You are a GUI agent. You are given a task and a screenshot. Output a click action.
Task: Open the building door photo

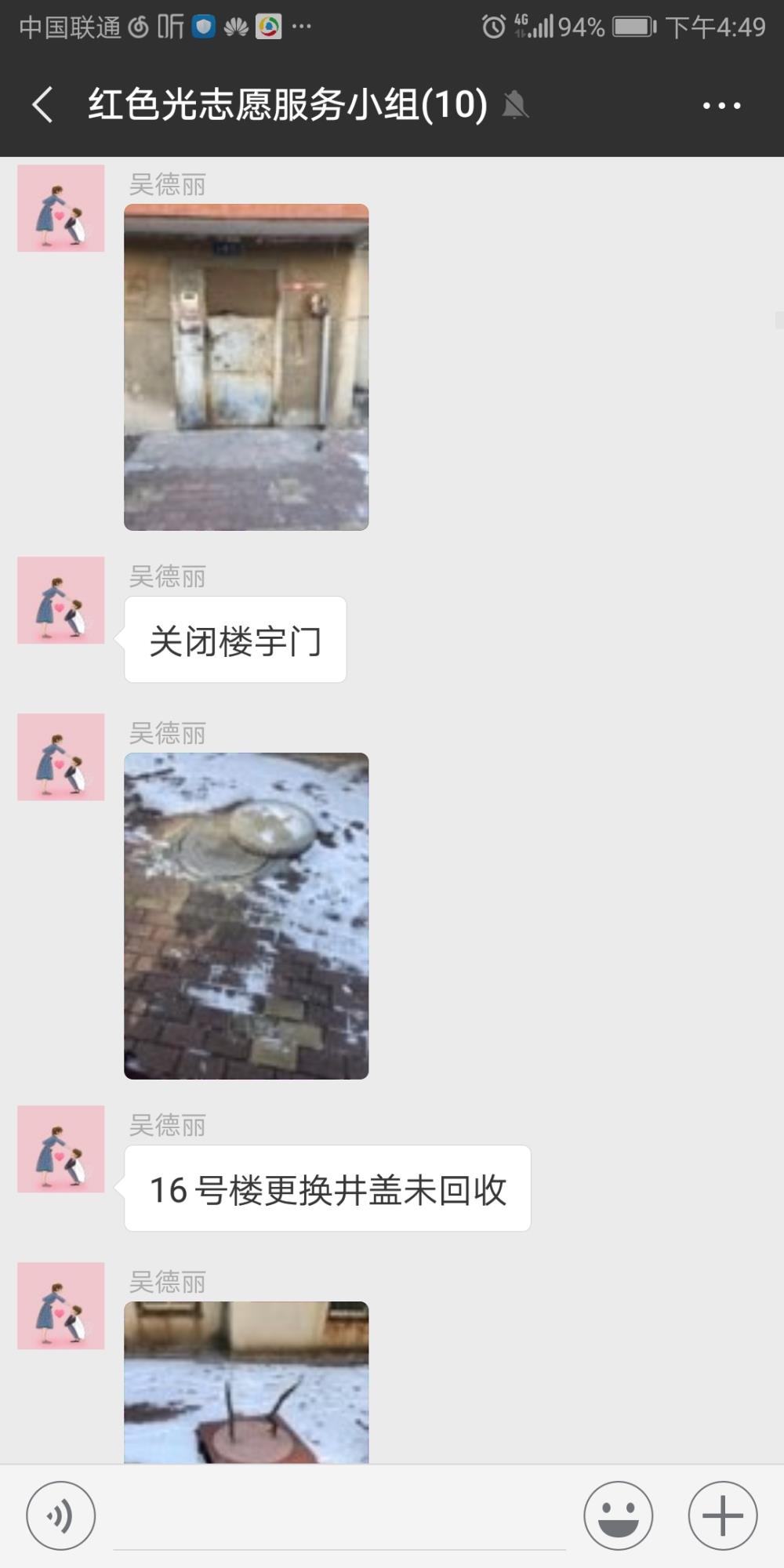pyautogui.click(x=246, y=367)
